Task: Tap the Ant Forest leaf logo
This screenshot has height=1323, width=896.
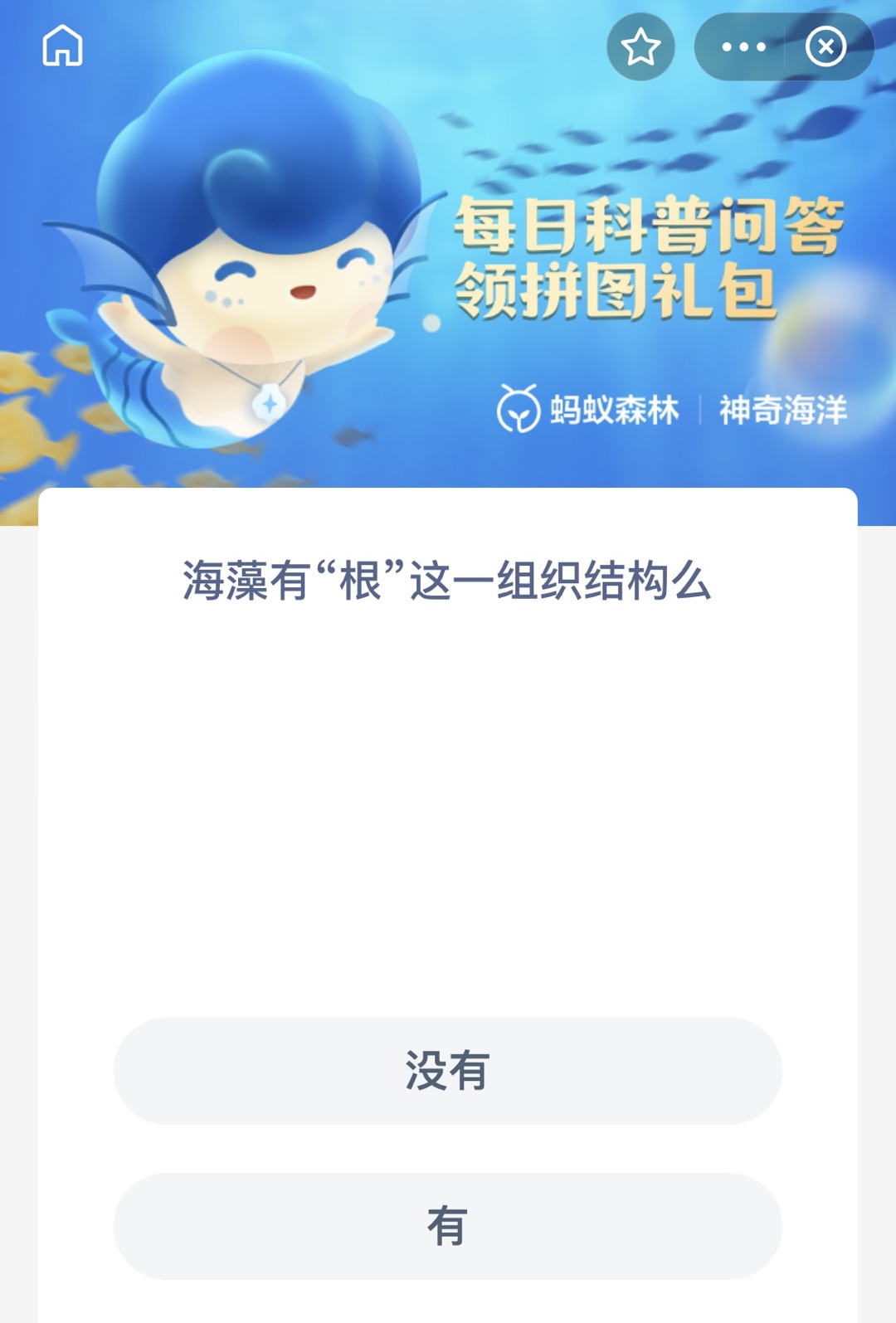Action: point(519,408)
